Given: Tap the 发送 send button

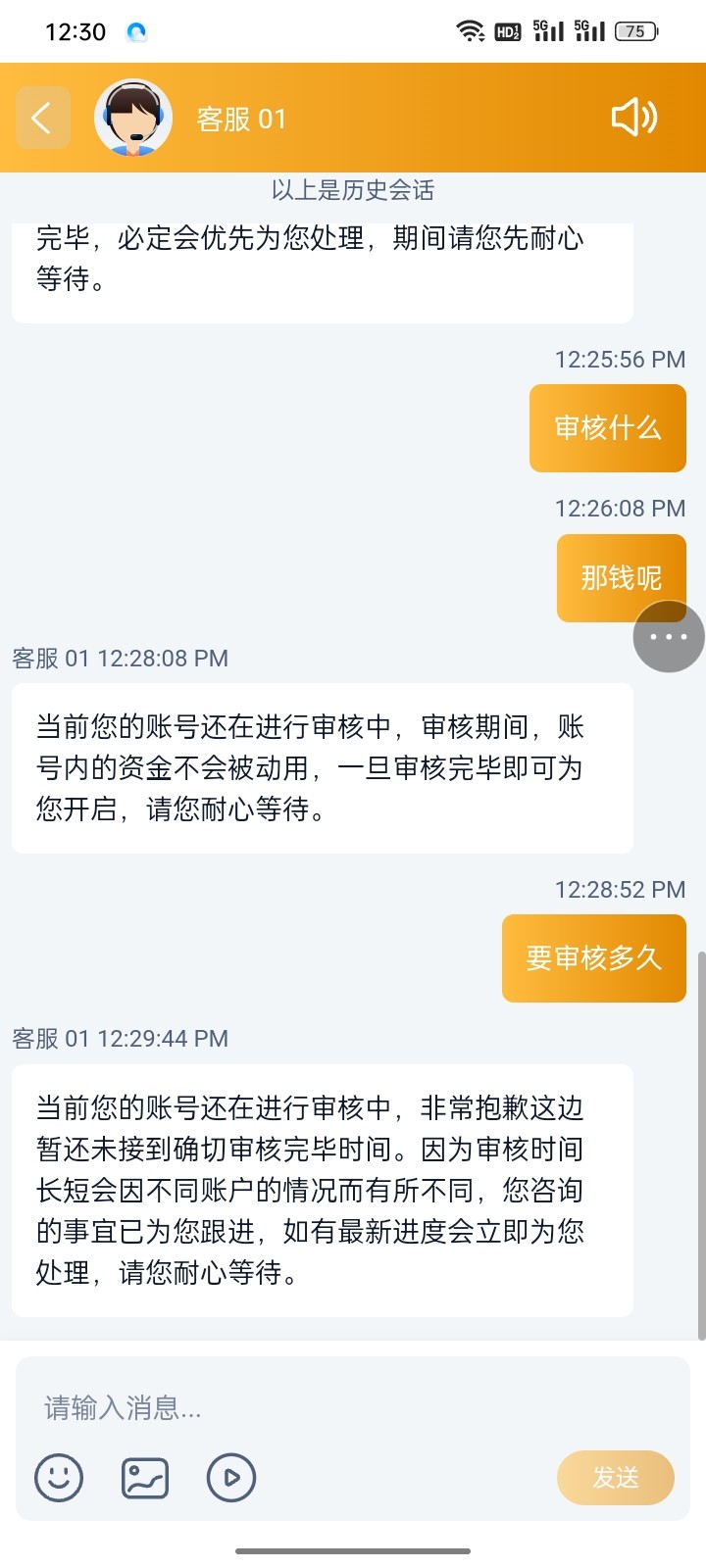Looking at the screenshot, I should [x=615, y=1477].
